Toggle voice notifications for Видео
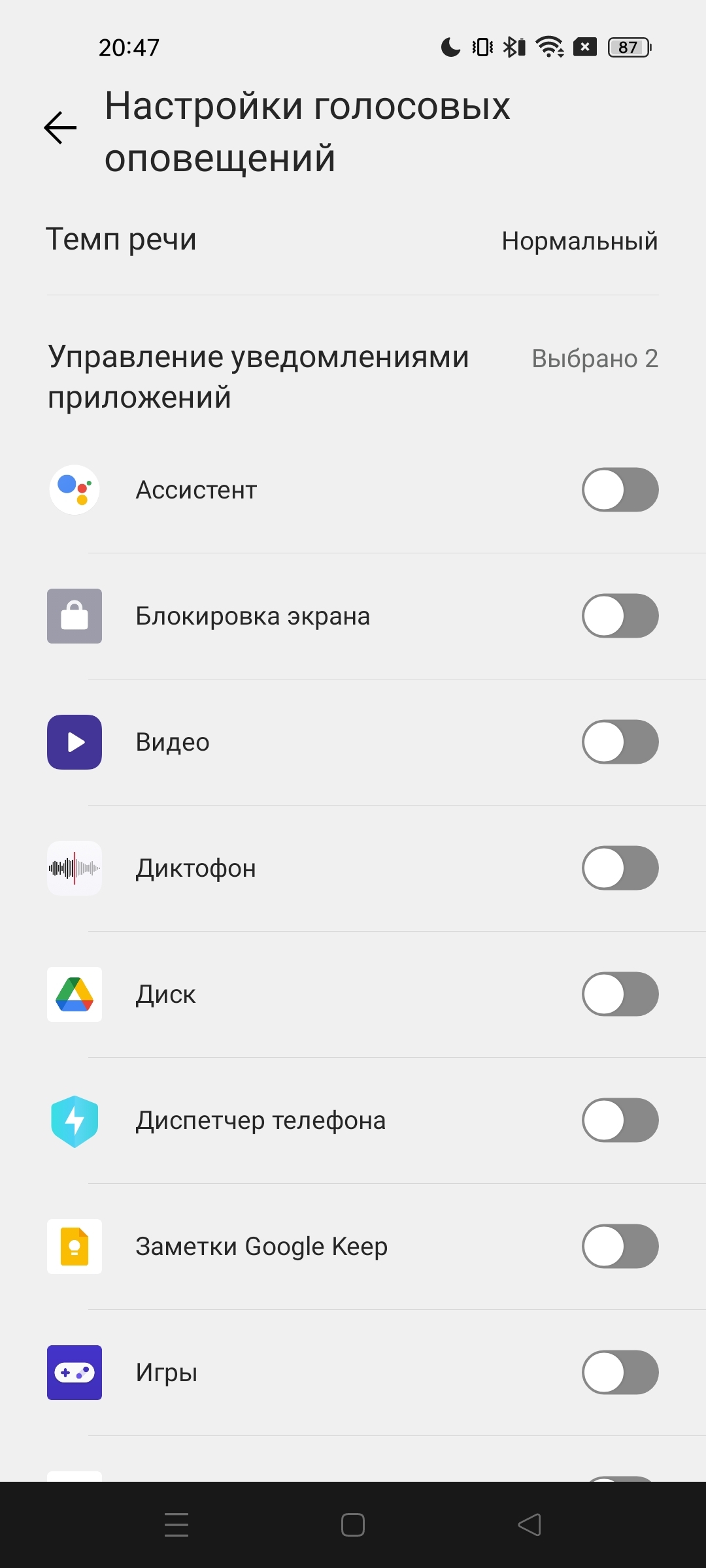The width and height of the screenshot is (706, 1568). point(620,742)
